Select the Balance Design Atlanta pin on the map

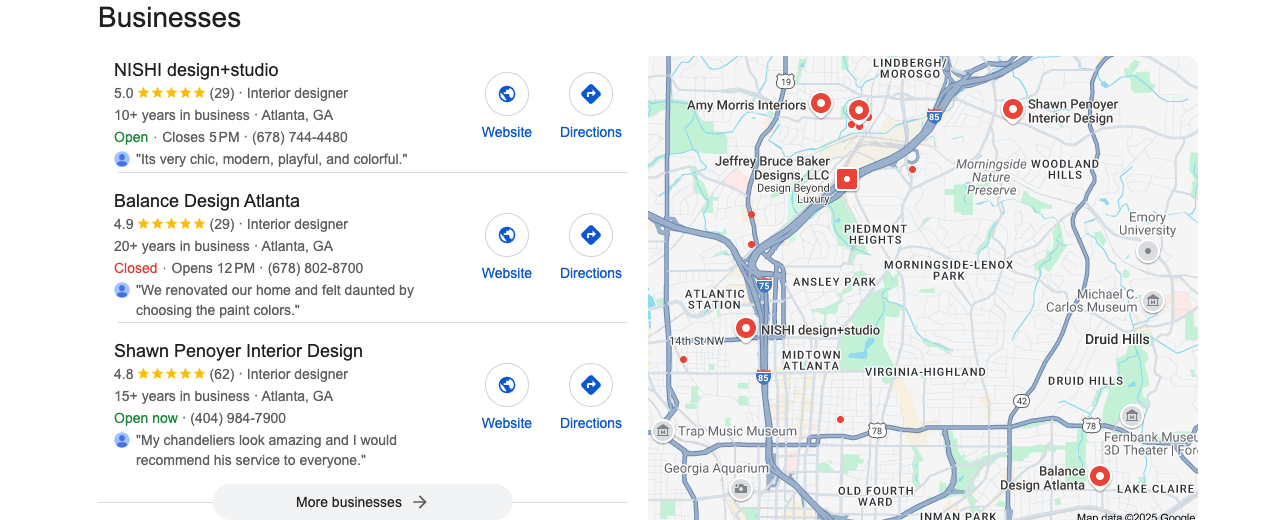pos(1100,475)
